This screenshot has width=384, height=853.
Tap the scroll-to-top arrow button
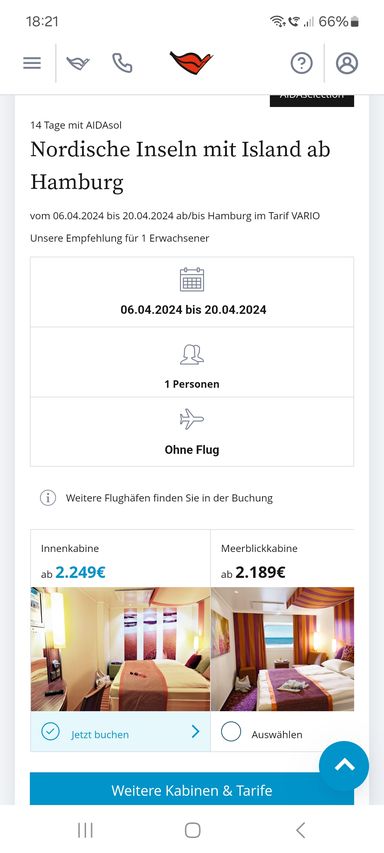[344, 765]
